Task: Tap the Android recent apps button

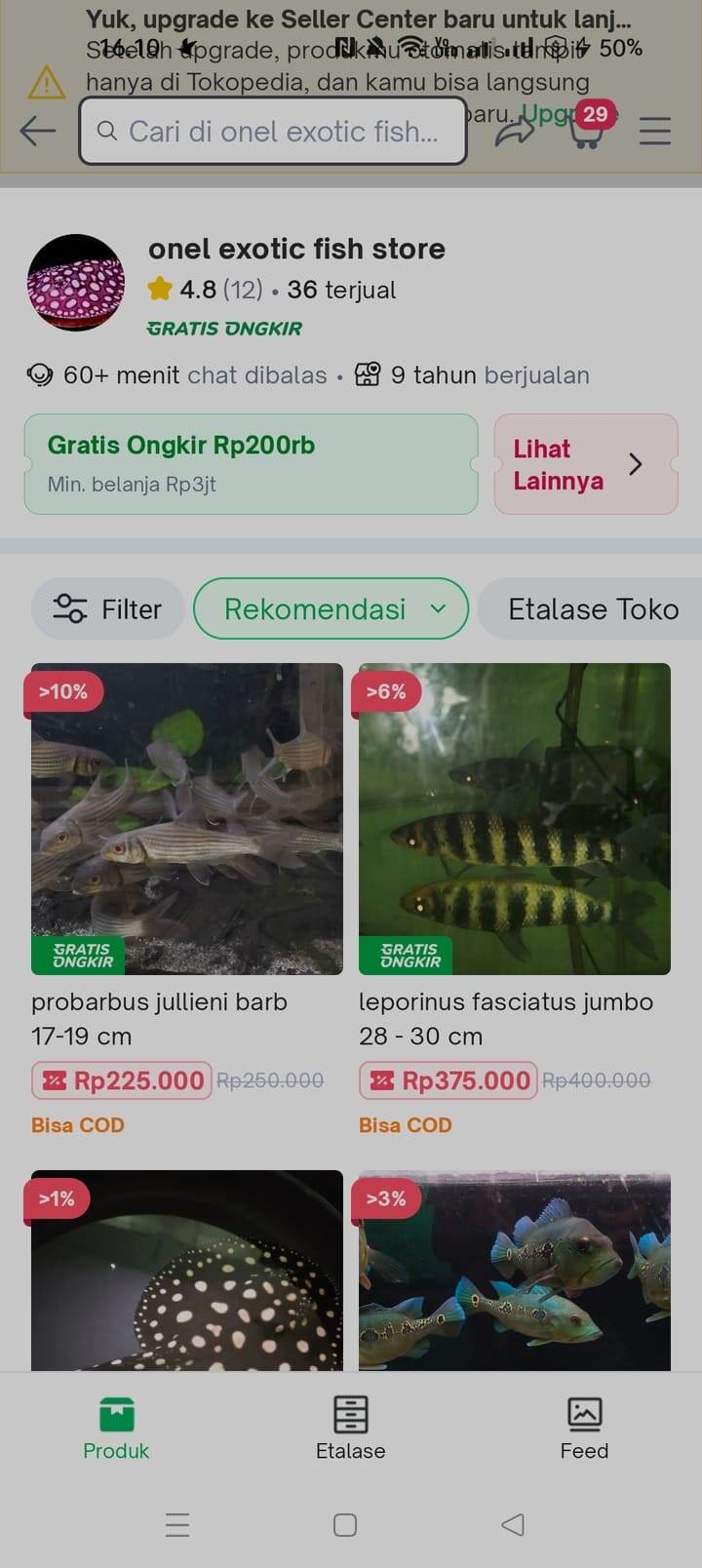Action: tap(176, 1525)
